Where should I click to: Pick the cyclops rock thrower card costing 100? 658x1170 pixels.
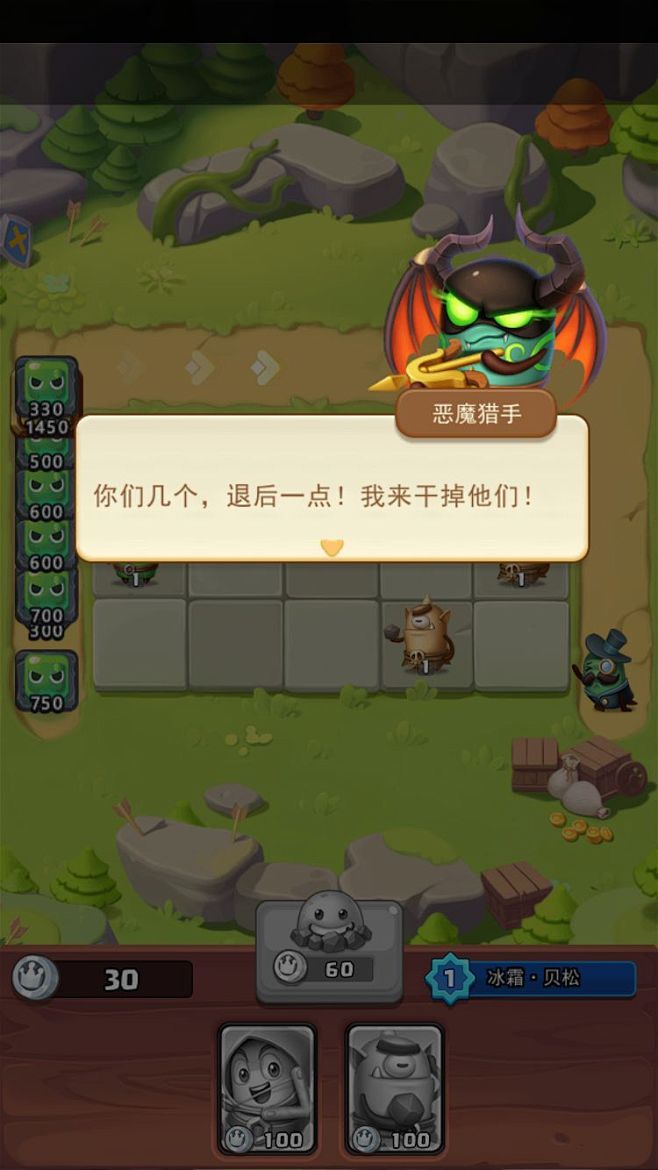pyautogui.click(x=395, y=1088)
